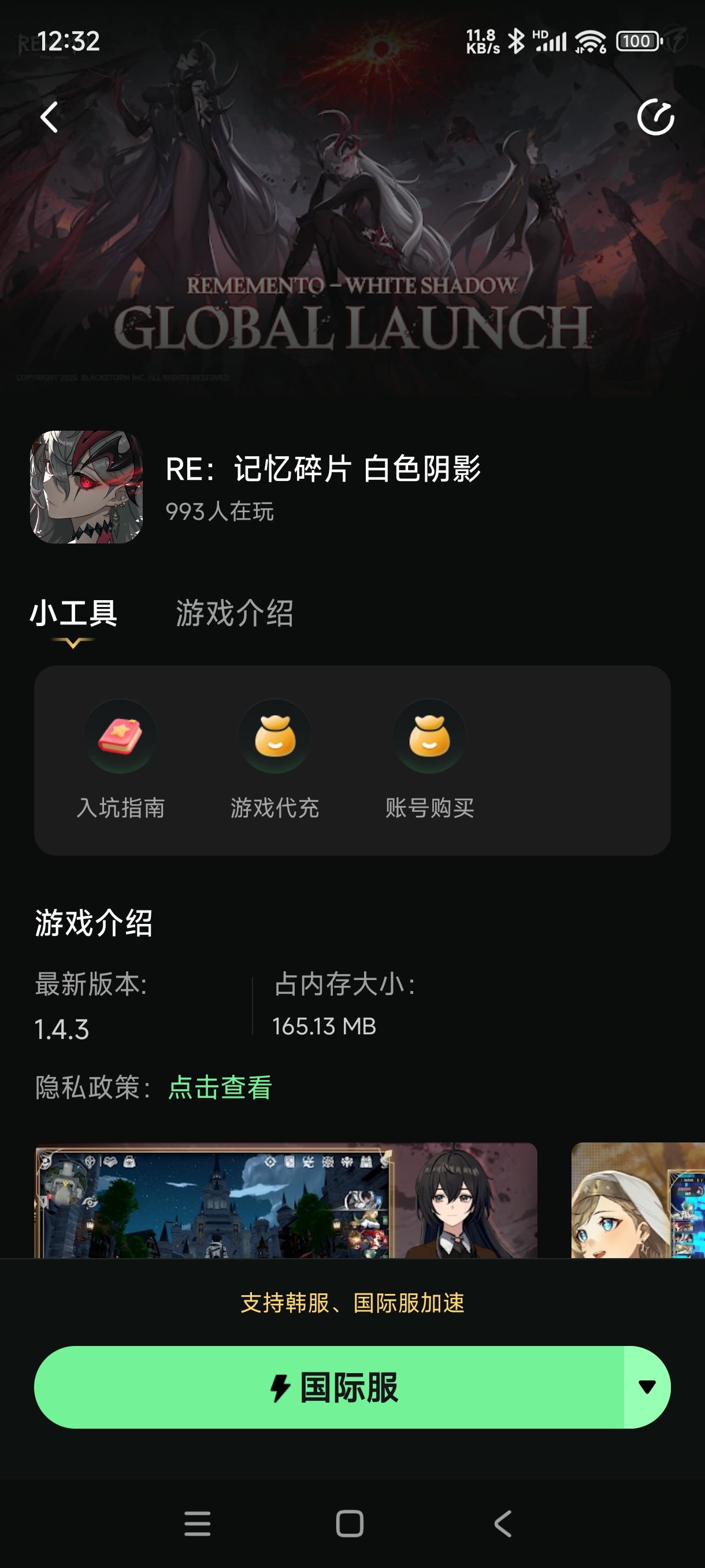The width and height of the screenshot is (705, 1568).
Task: Go back using the top-left arrow
Action: click(x=49, y=117)
